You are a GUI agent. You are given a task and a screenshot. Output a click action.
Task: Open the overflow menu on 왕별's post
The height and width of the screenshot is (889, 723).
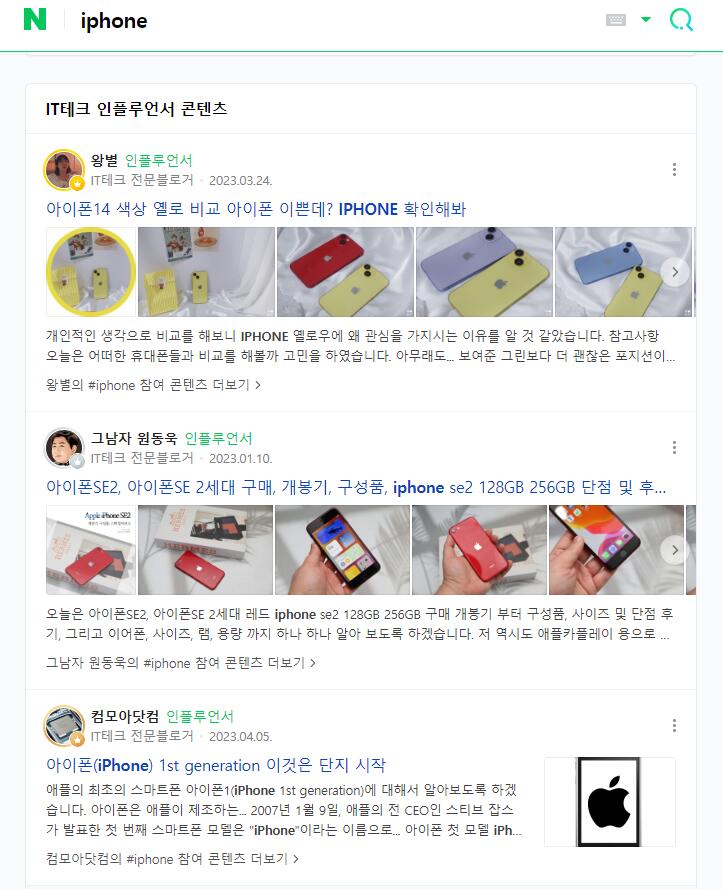674,170
